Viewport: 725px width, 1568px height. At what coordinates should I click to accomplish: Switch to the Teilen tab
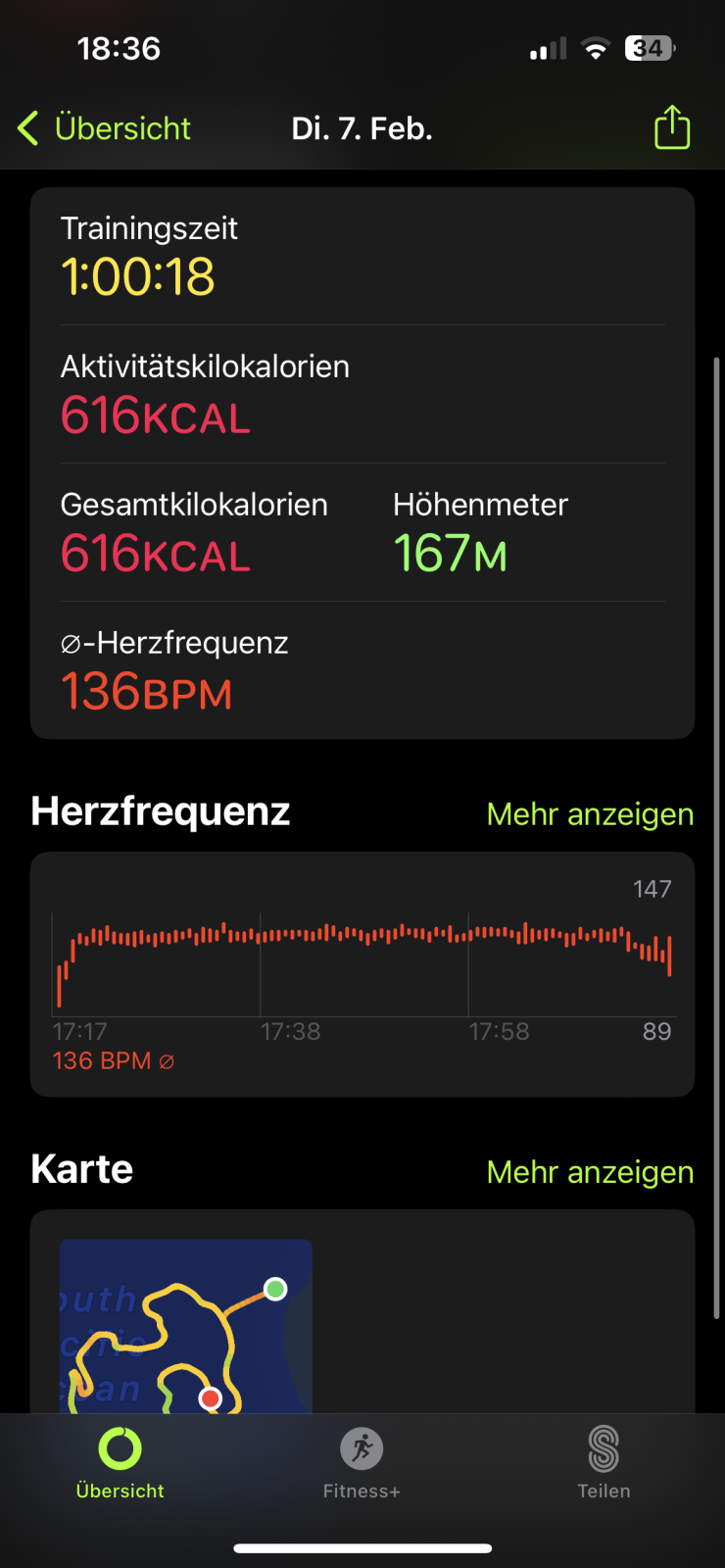604,1462
